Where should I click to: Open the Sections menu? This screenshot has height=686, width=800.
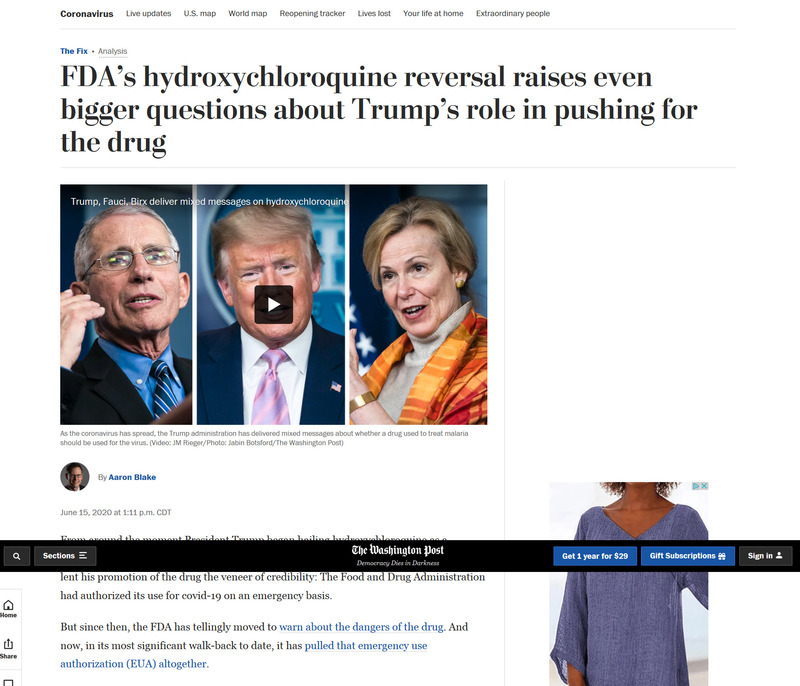(65, 556)
